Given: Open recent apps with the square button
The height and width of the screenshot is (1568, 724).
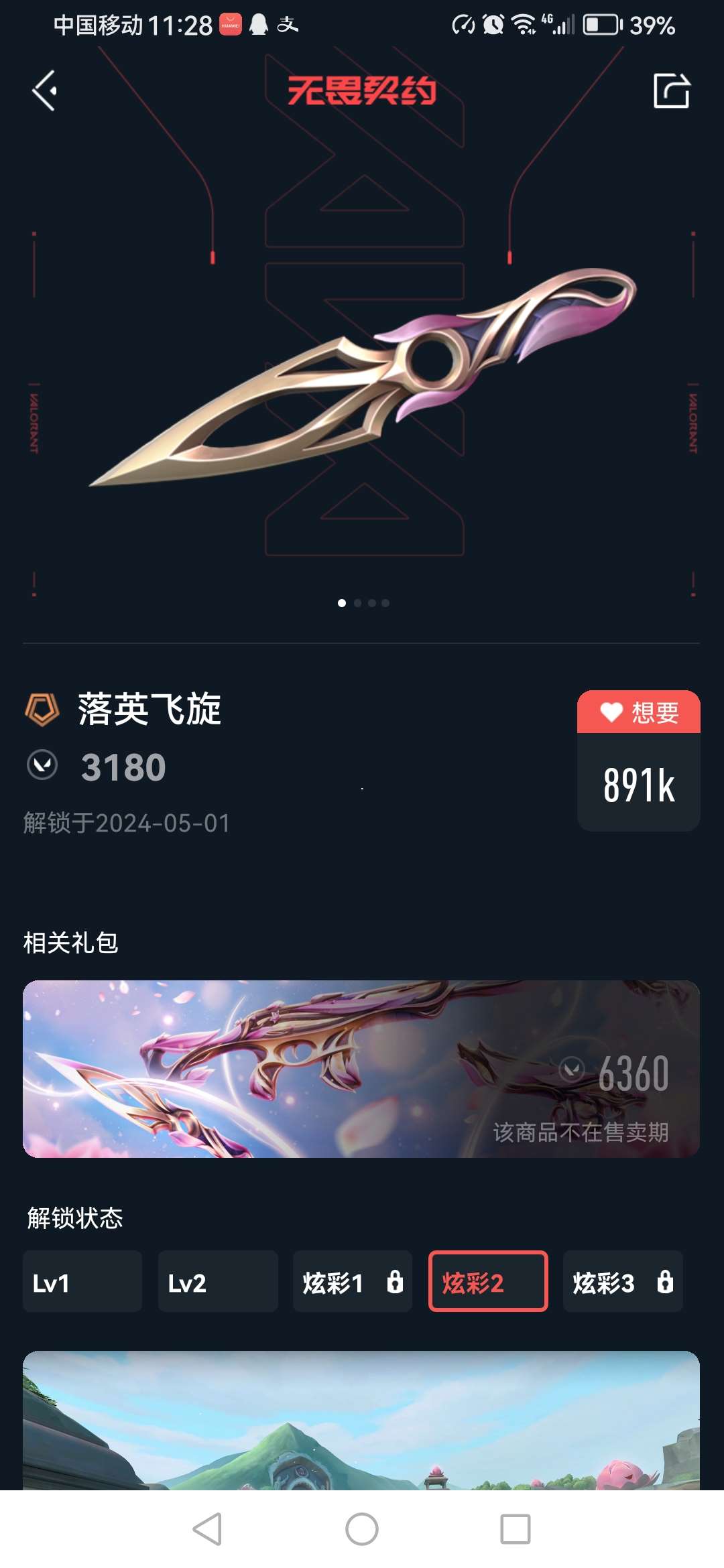Looking at the screenshot, I should [515, 1529].
